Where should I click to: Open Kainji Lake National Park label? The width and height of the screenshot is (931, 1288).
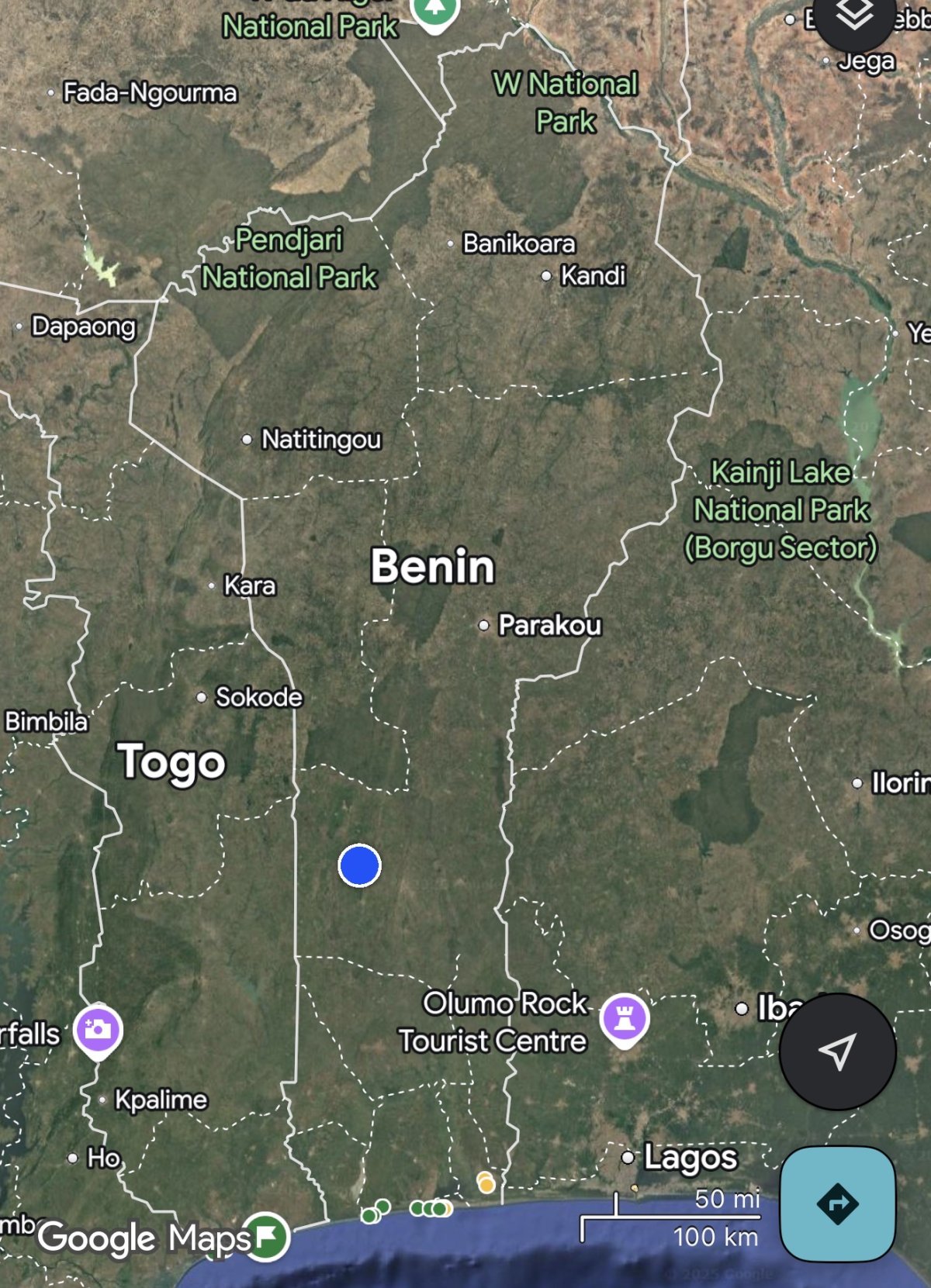780,509
